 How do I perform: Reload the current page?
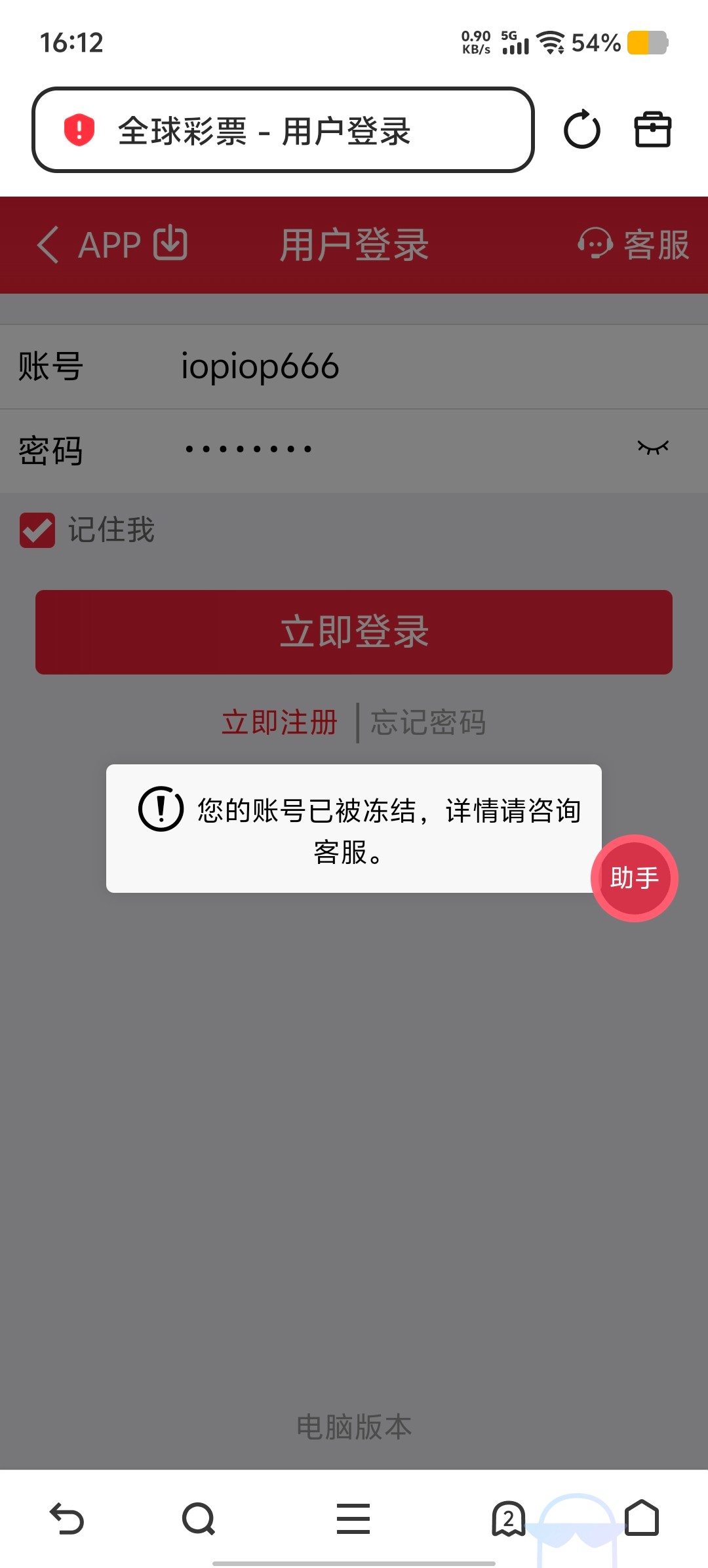pos(581,130)
